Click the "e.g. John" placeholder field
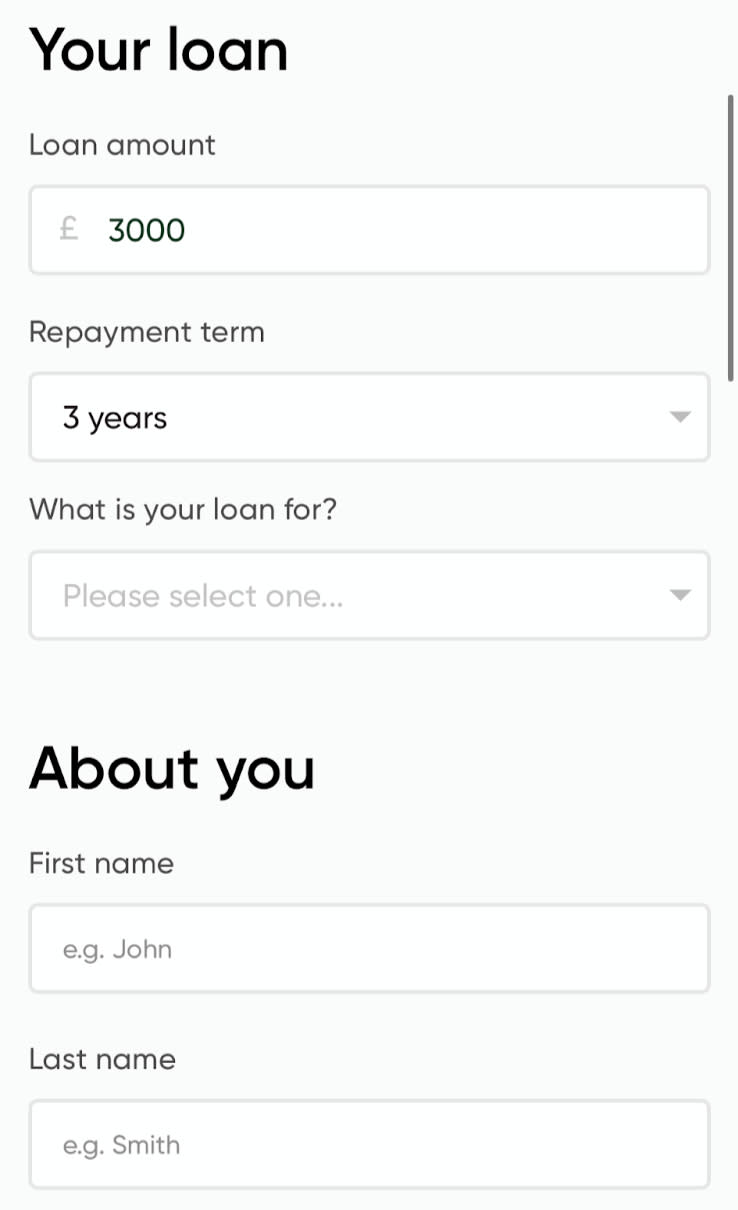Image resolution: width=738 pixels, height=1210 pixels. tap(370, 948)
